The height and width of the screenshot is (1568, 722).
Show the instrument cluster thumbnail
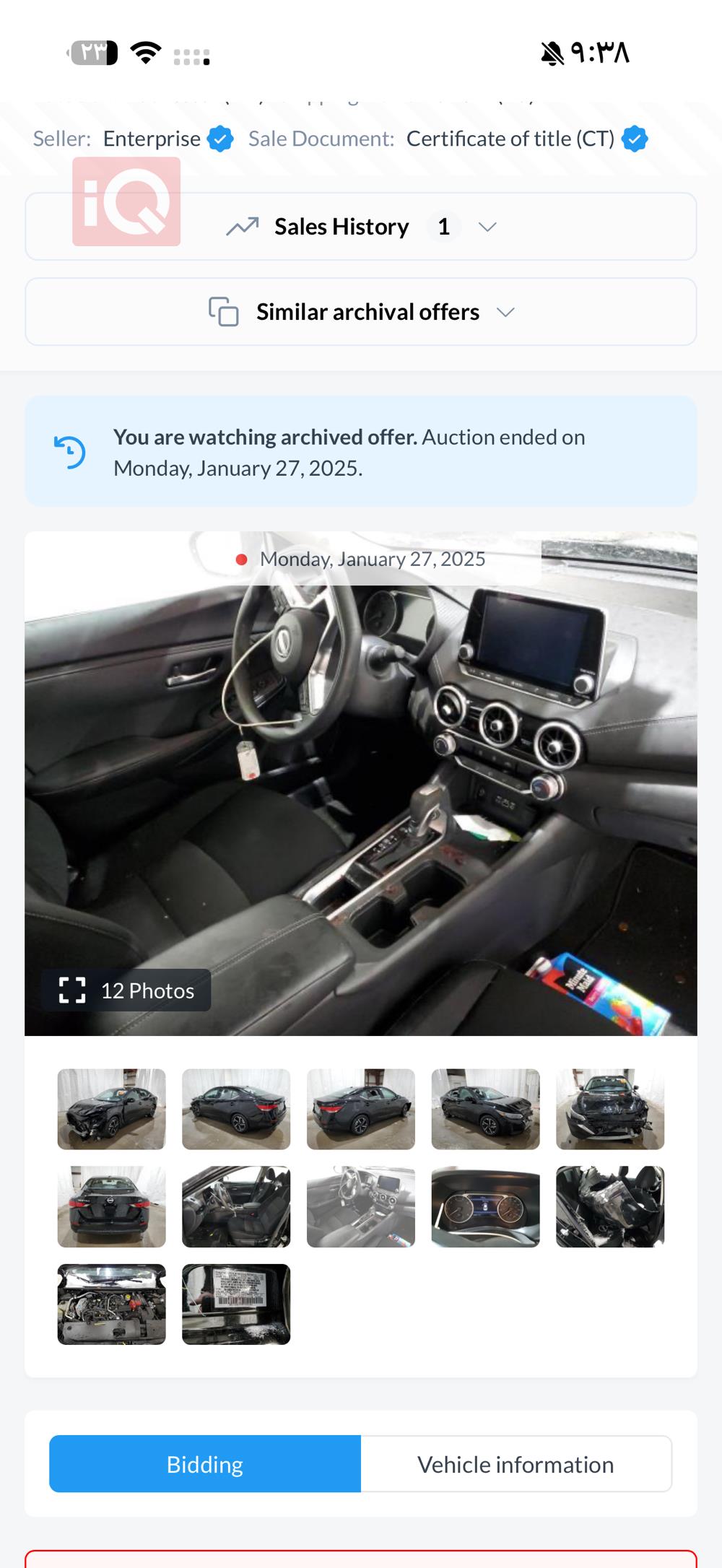pos(485,1206)
